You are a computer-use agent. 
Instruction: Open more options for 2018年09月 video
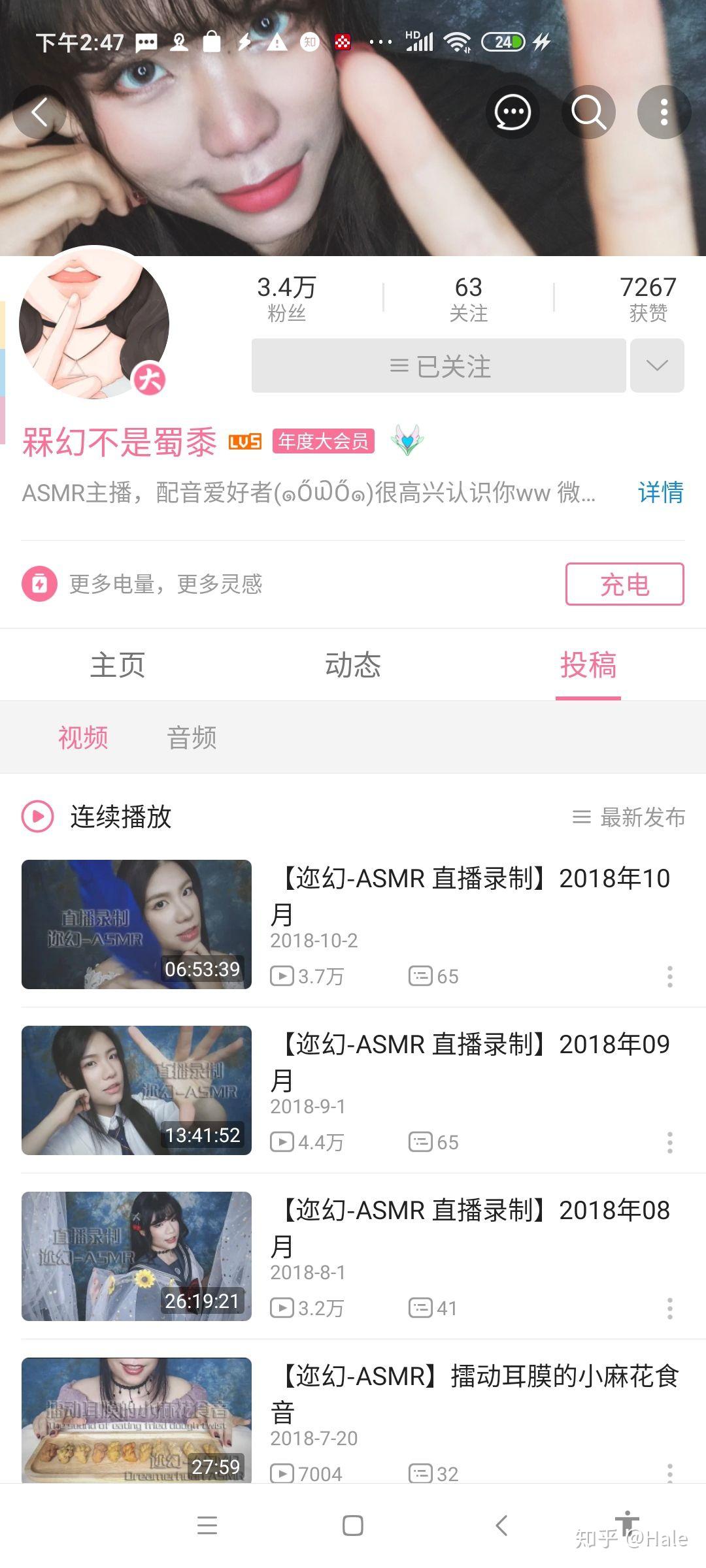[x=669, y=1143]
